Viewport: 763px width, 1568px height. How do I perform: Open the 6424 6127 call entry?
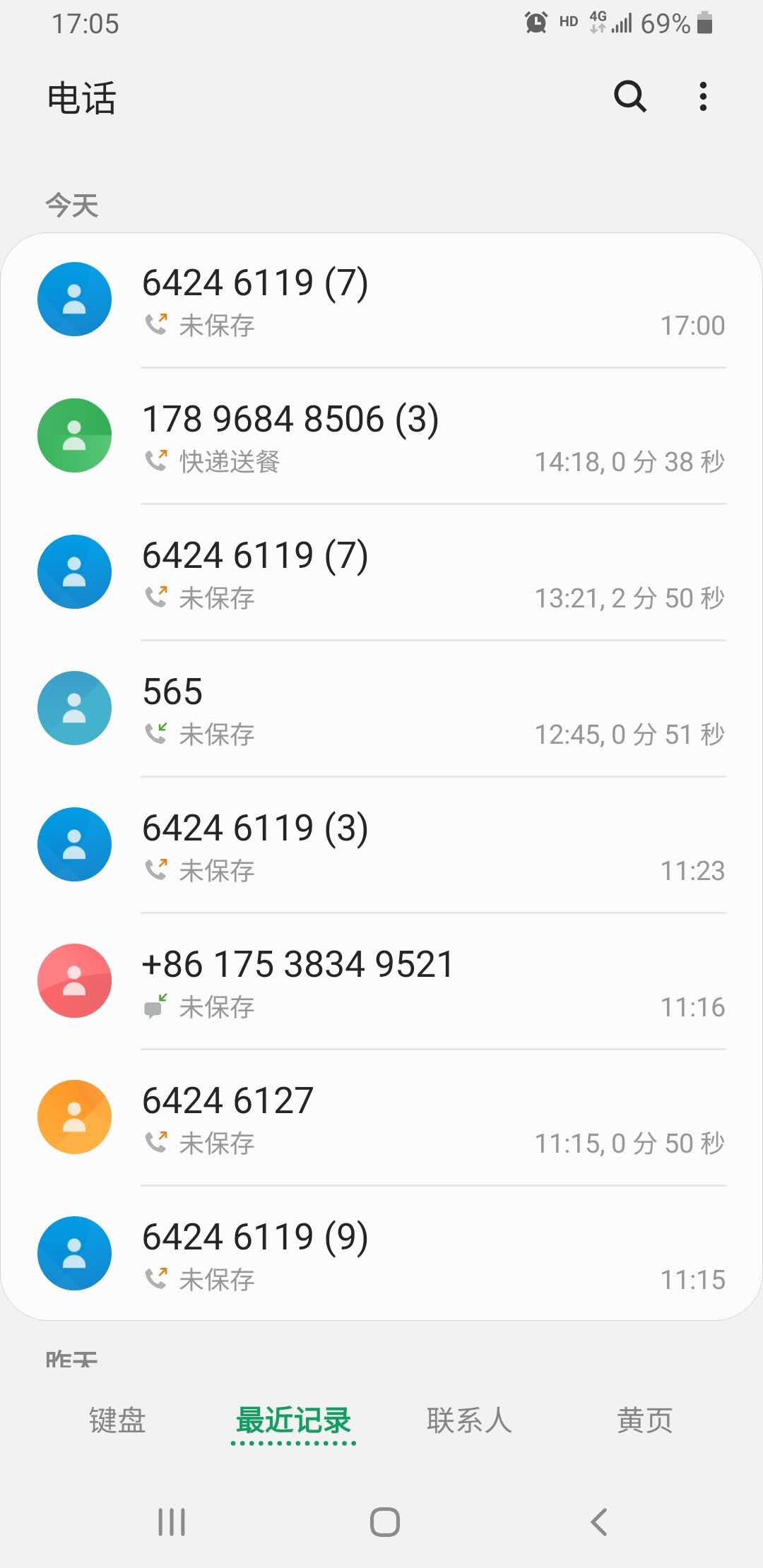pyautogui.click(x=381, y=1117)
